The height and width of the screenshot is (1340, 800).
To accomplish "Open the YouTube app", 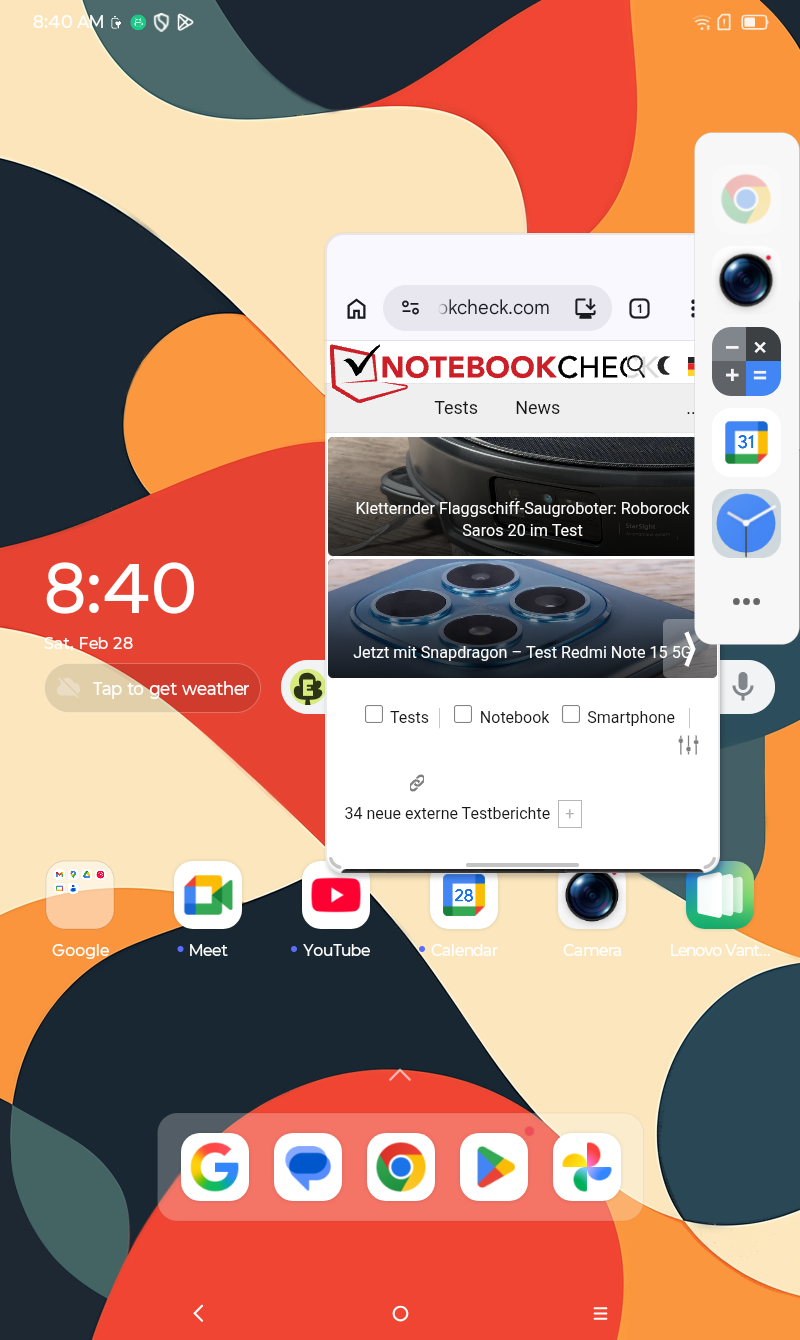I will [x=336, y=895].
